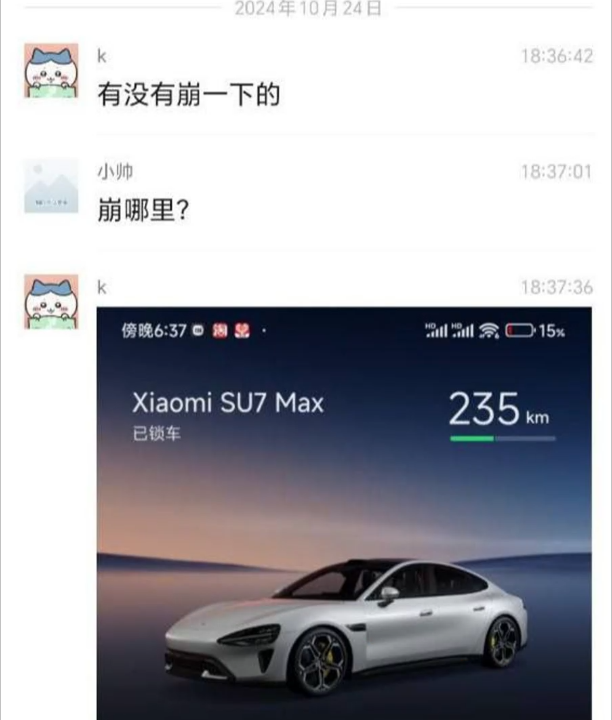The width and height of the screenshot is (612, 720).
Task: View k's profile from the 18:37:36 image message
Action: coord(51,302)
